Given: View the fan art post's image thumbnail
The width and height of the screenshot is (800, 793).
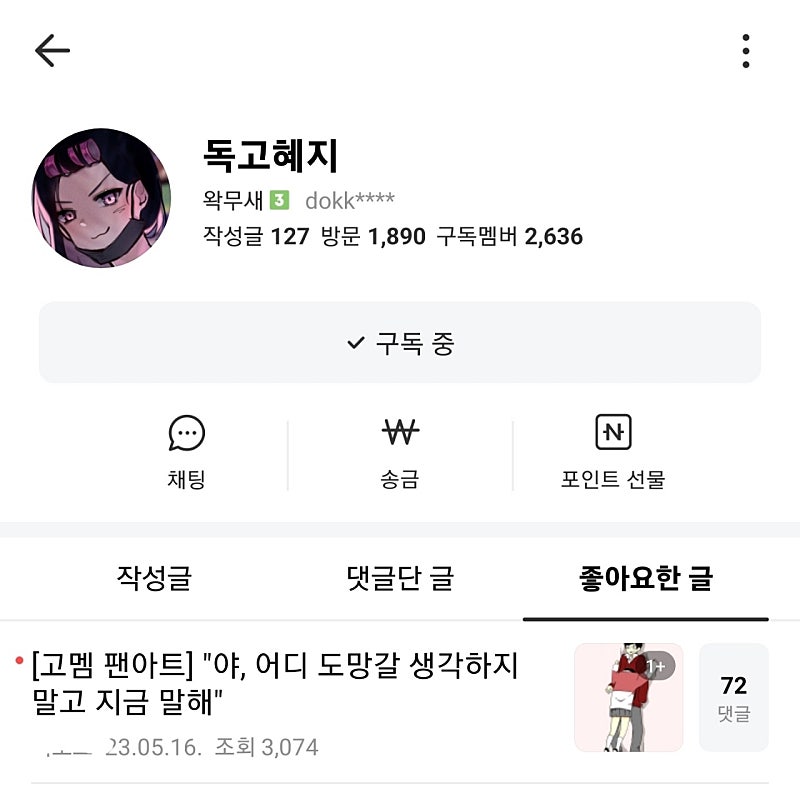Looking at the screenshot, I should [628, 697].
